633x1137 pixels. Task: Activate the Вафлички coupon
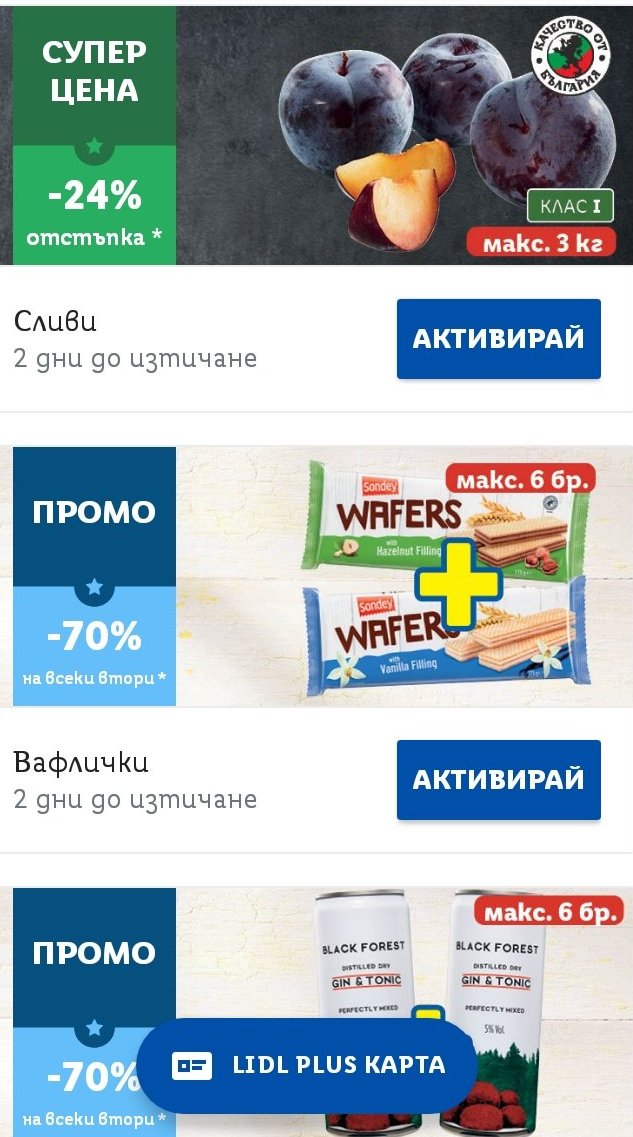coord(498,780)
